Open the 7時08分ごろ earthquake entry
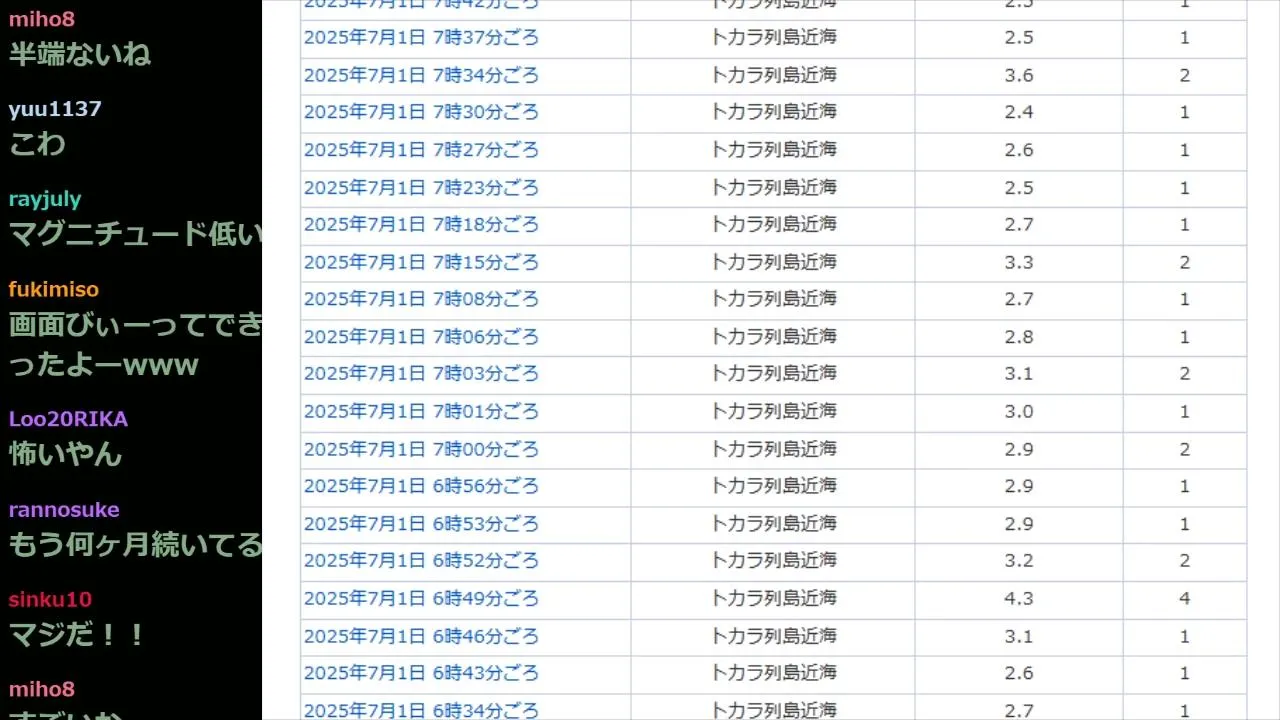 coord(421,299)
